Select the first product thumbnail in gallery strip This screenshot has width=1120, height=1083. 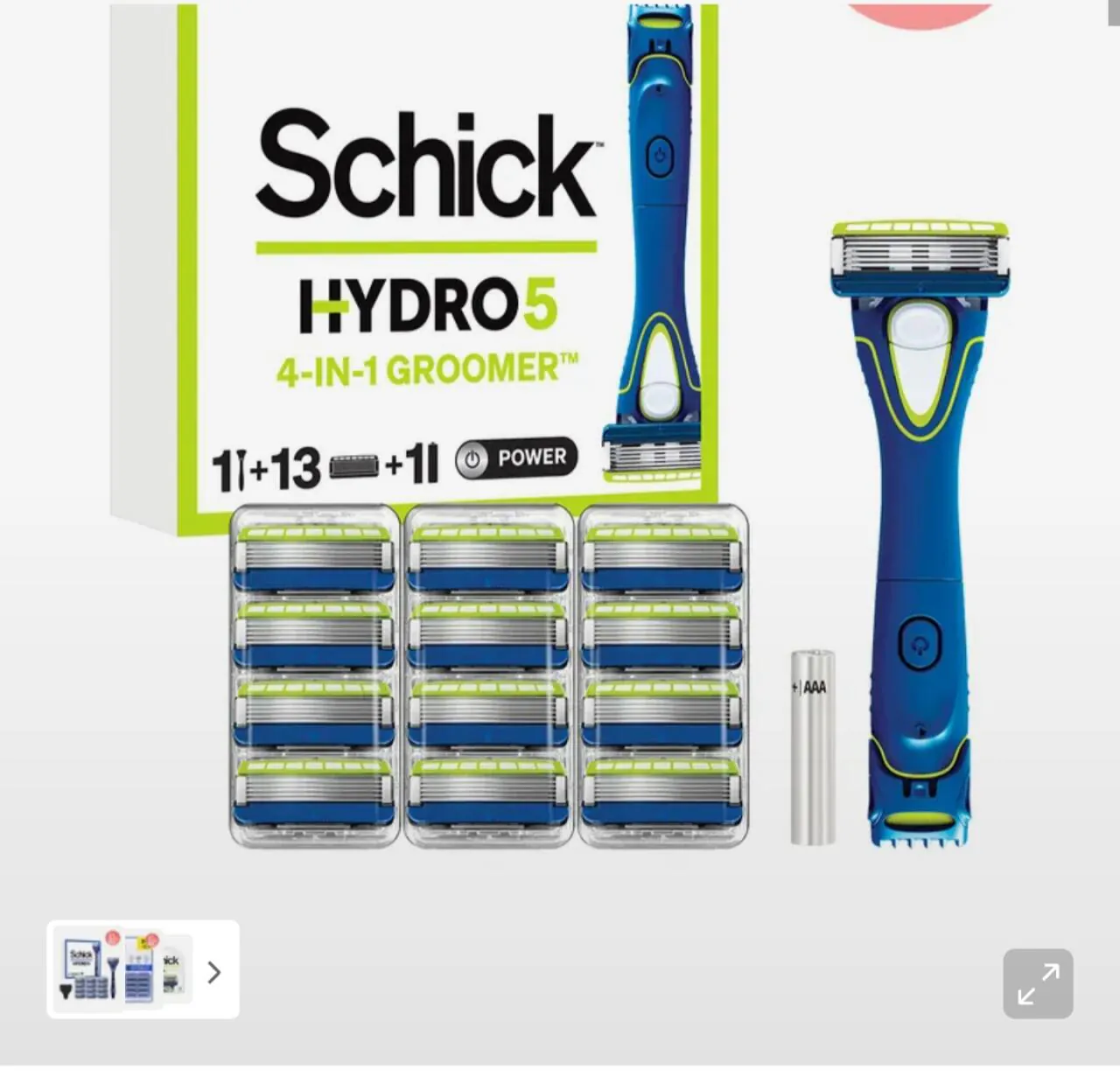[86, 969]
